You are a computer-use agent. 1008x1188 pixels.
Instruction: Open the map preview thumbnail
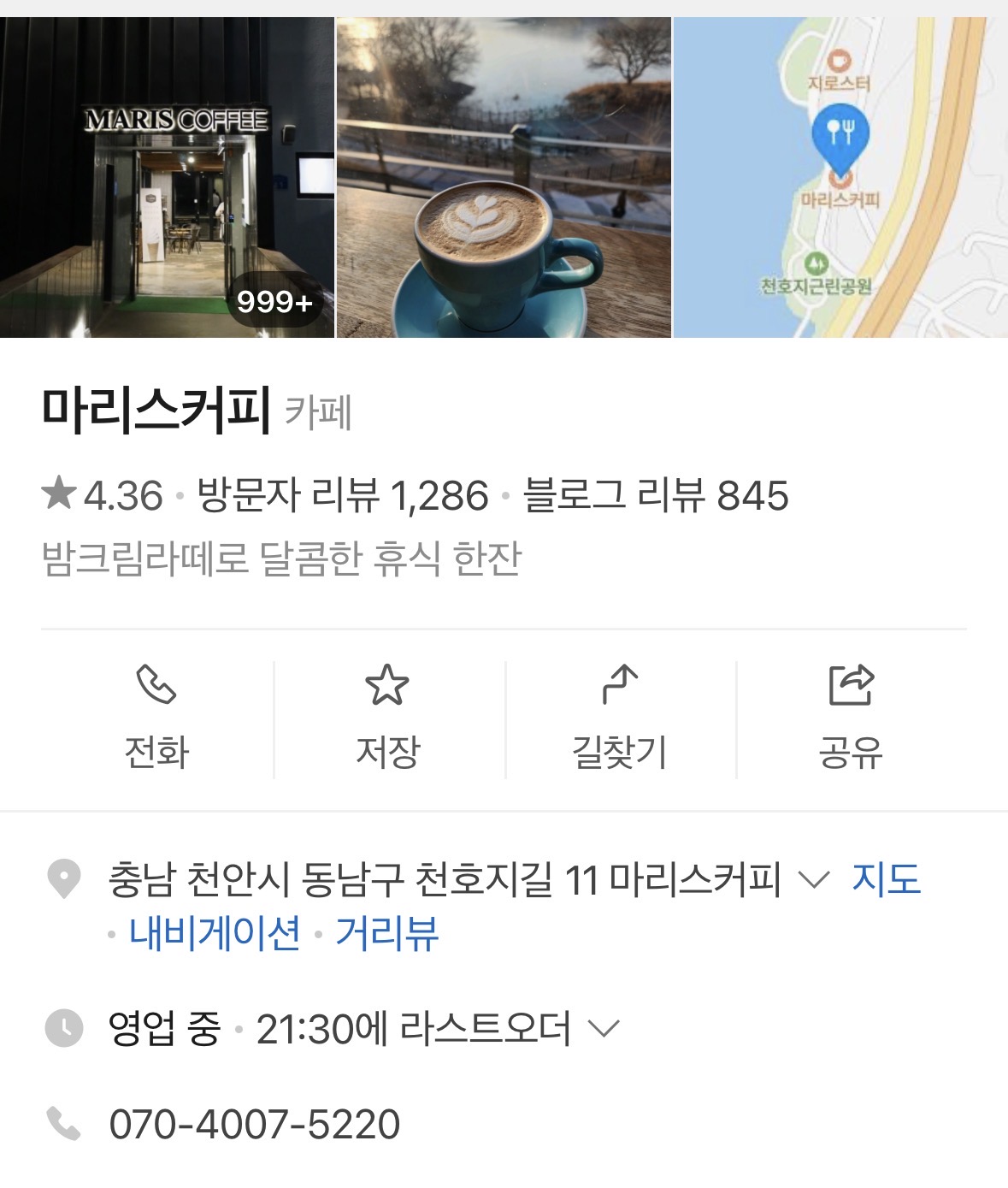(840, 178)
